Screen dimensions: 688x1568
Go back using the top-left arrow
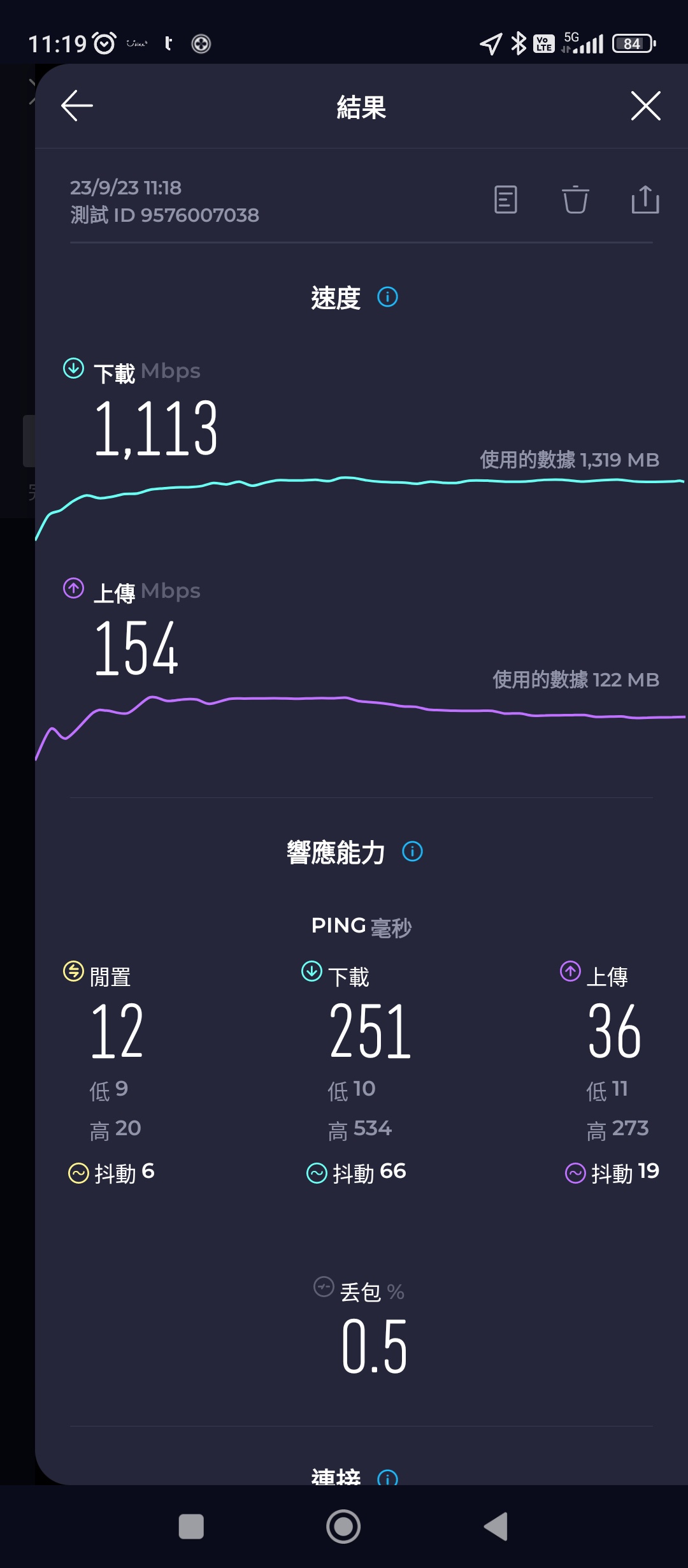[77, 106]
